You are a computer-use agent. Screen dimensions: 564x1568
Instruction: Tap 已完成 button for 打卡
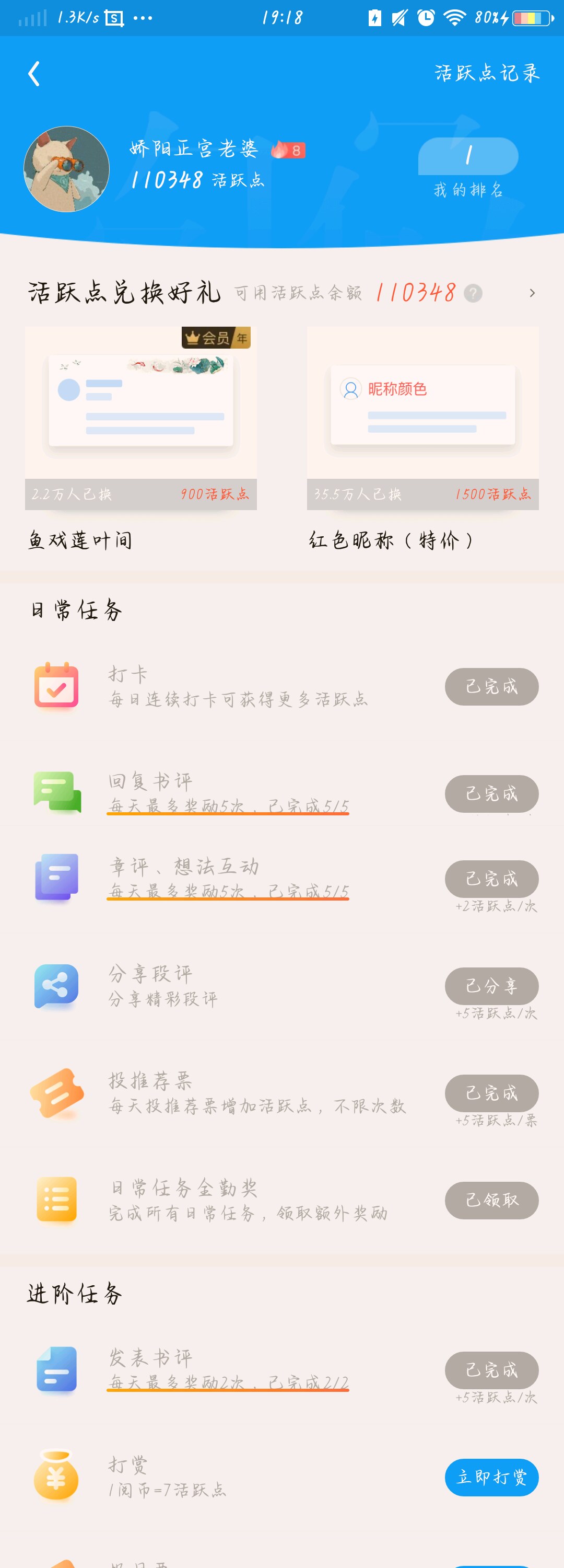pos(491,687)
